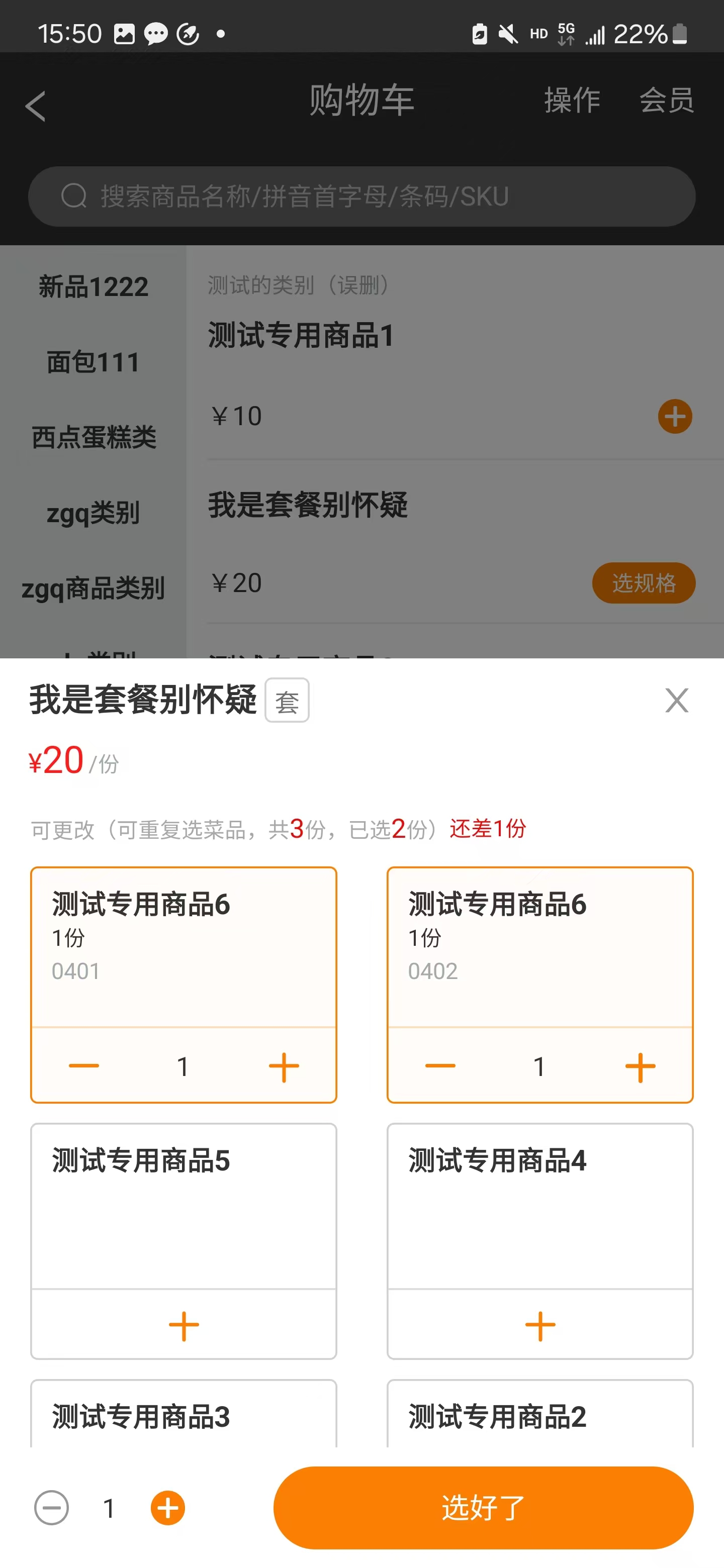Select the 测试专用商品2 card

(x=540, y=1414)
